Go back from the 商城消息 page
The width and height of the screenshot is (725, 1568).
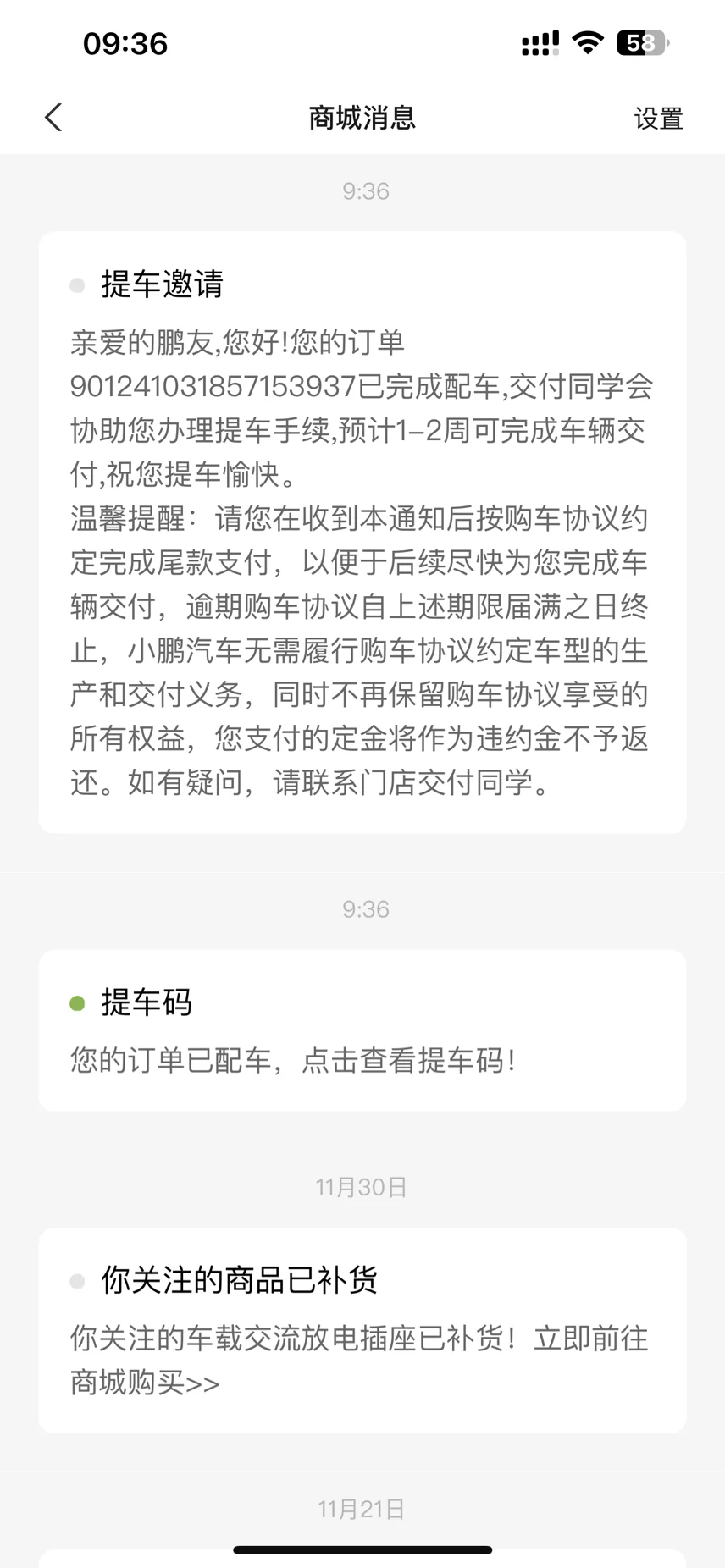(53, 118)
